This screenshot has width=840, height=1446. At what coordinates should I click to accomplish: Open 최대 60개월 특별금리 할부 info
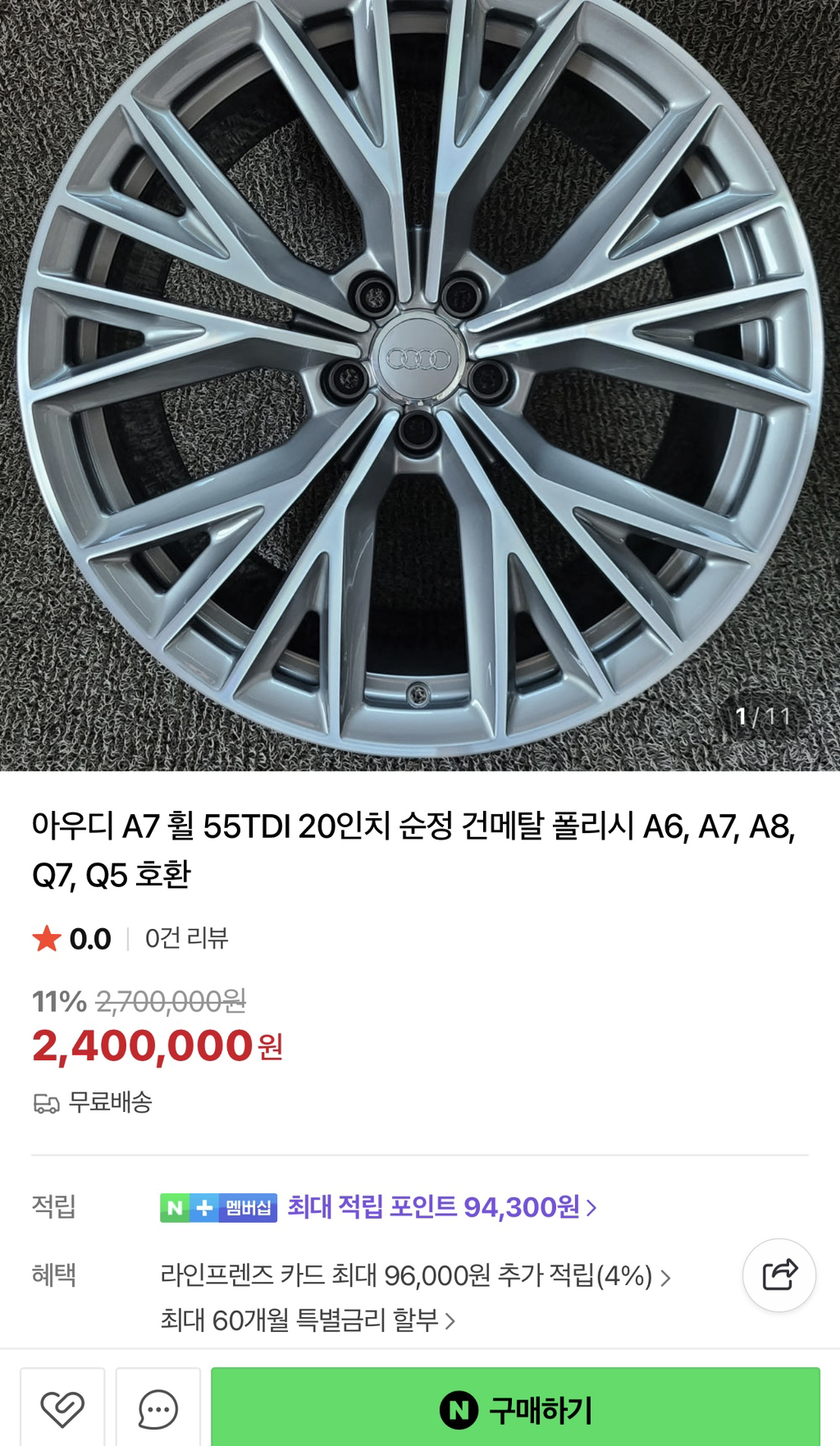pos(308,1320)
